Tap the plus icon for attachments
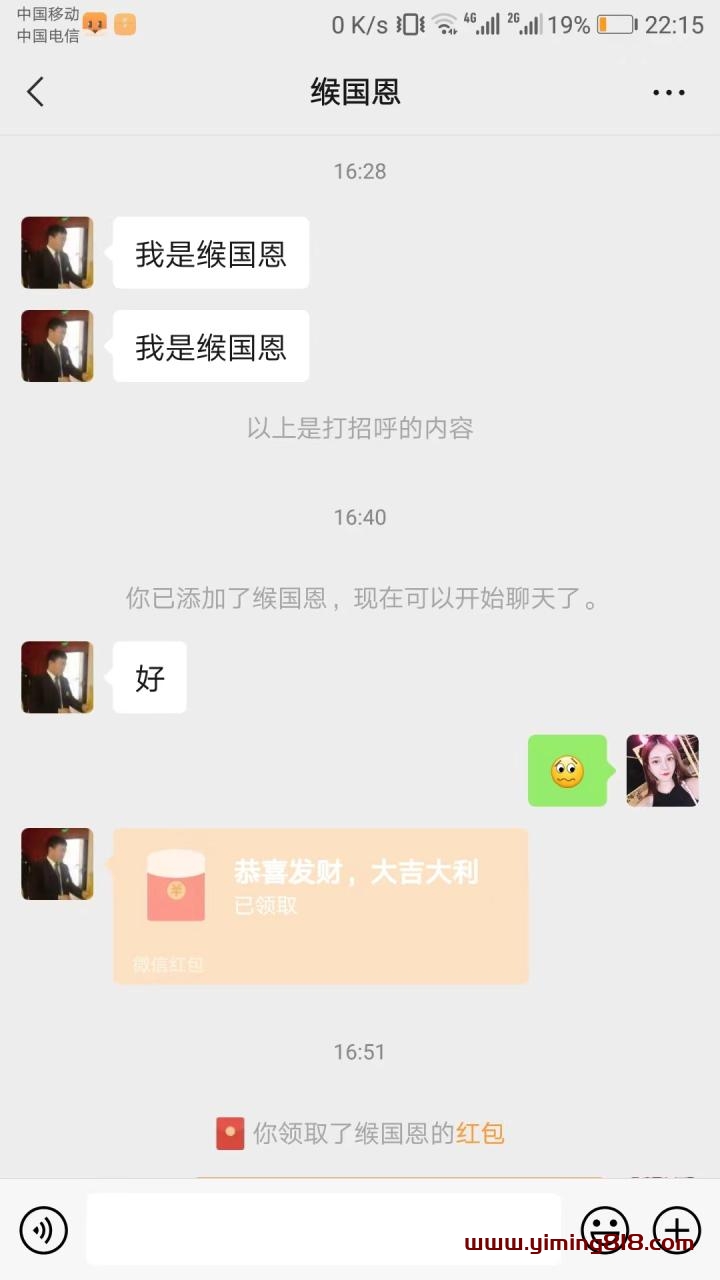This screenshot has height=1280, width=720. 678,1230
